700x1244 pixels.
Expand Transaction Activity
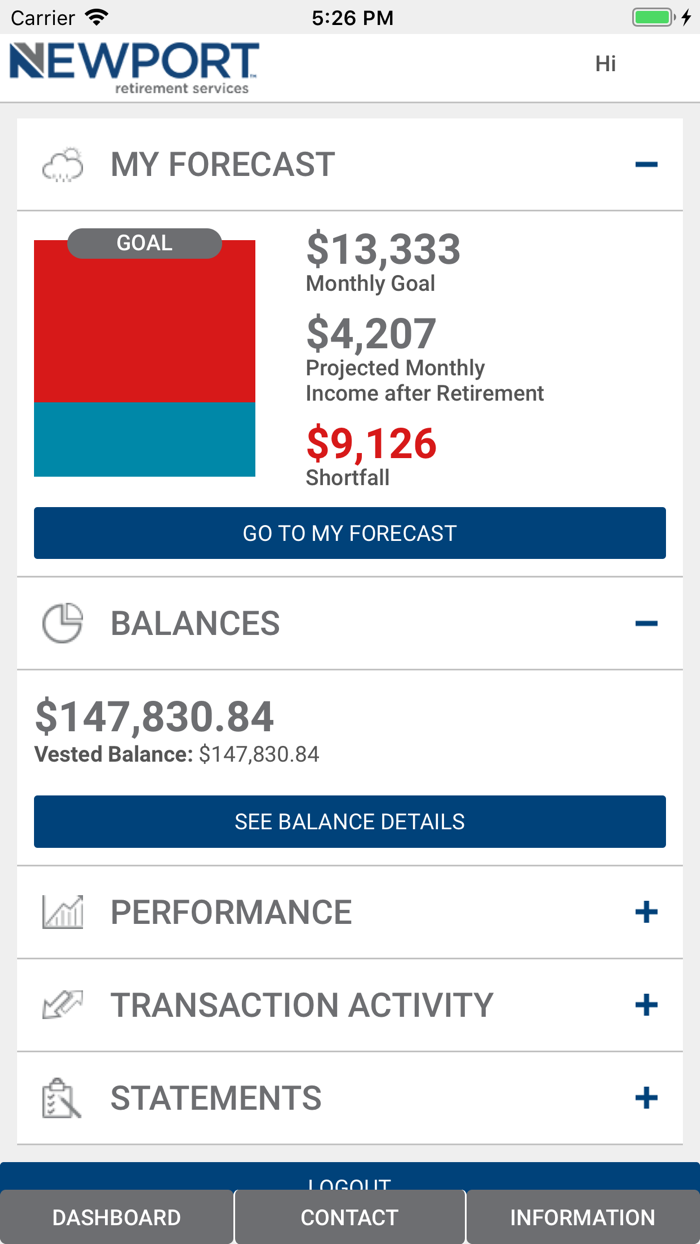646,1005
